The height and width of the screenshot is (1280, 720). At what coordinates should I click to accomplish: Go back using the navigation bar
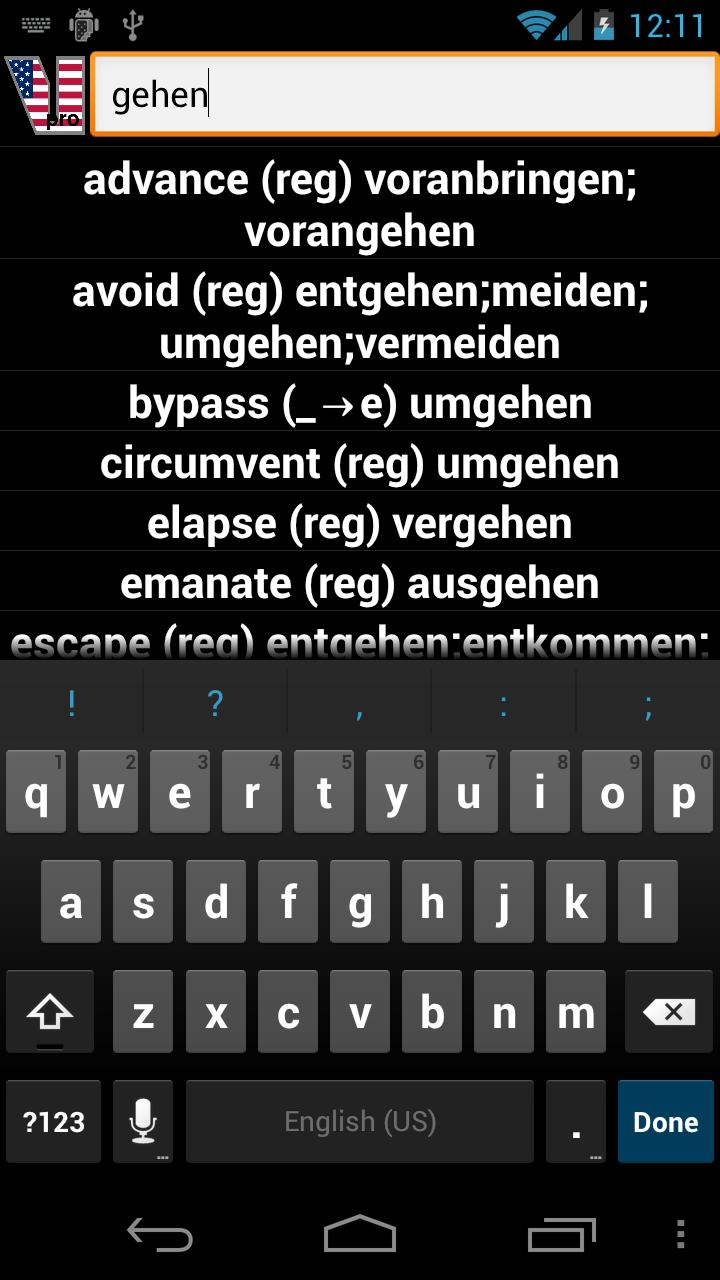point(160,1234)
